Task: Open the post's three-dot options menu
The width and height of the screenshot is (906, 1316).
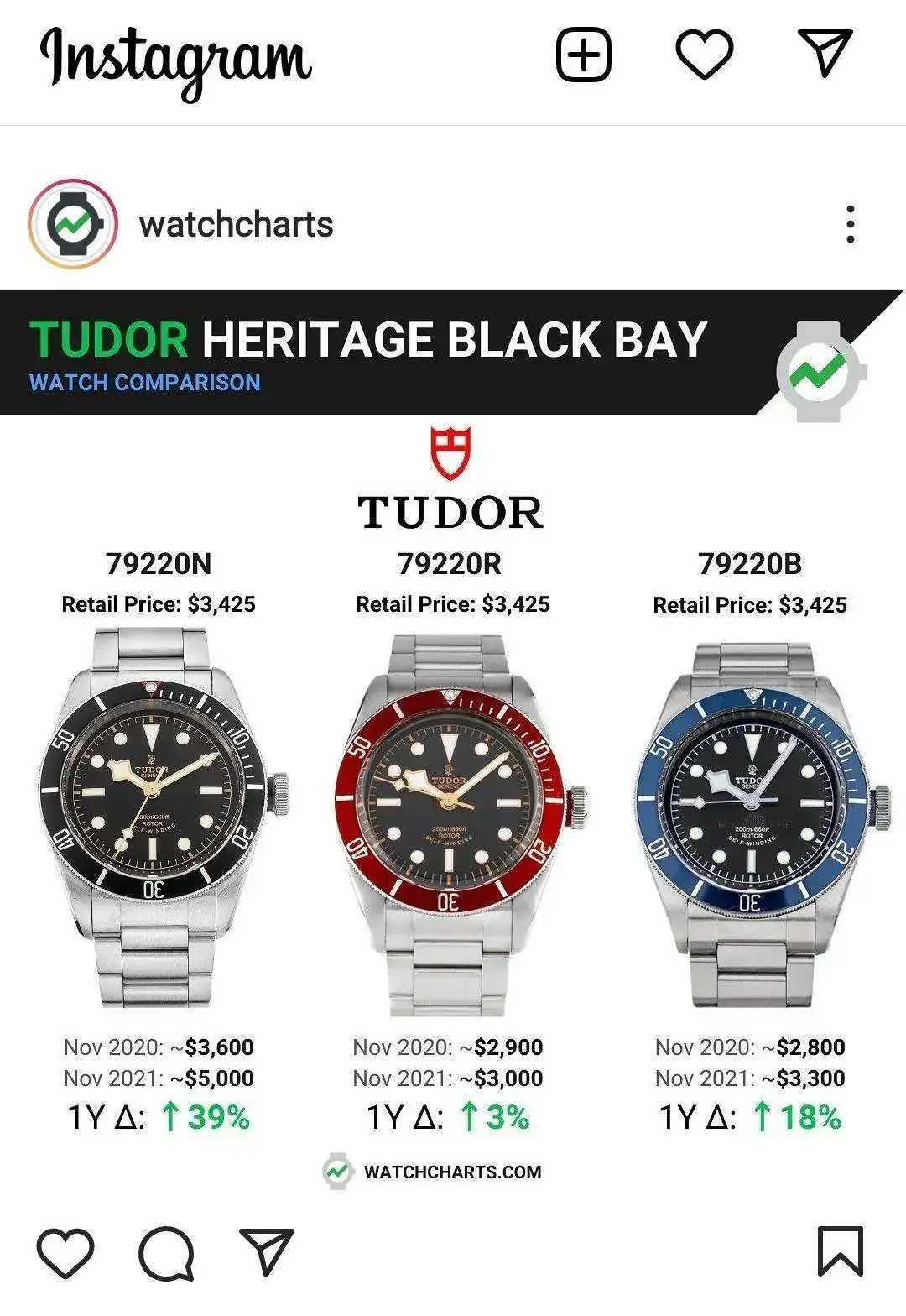Action: [x=850, y=224]
